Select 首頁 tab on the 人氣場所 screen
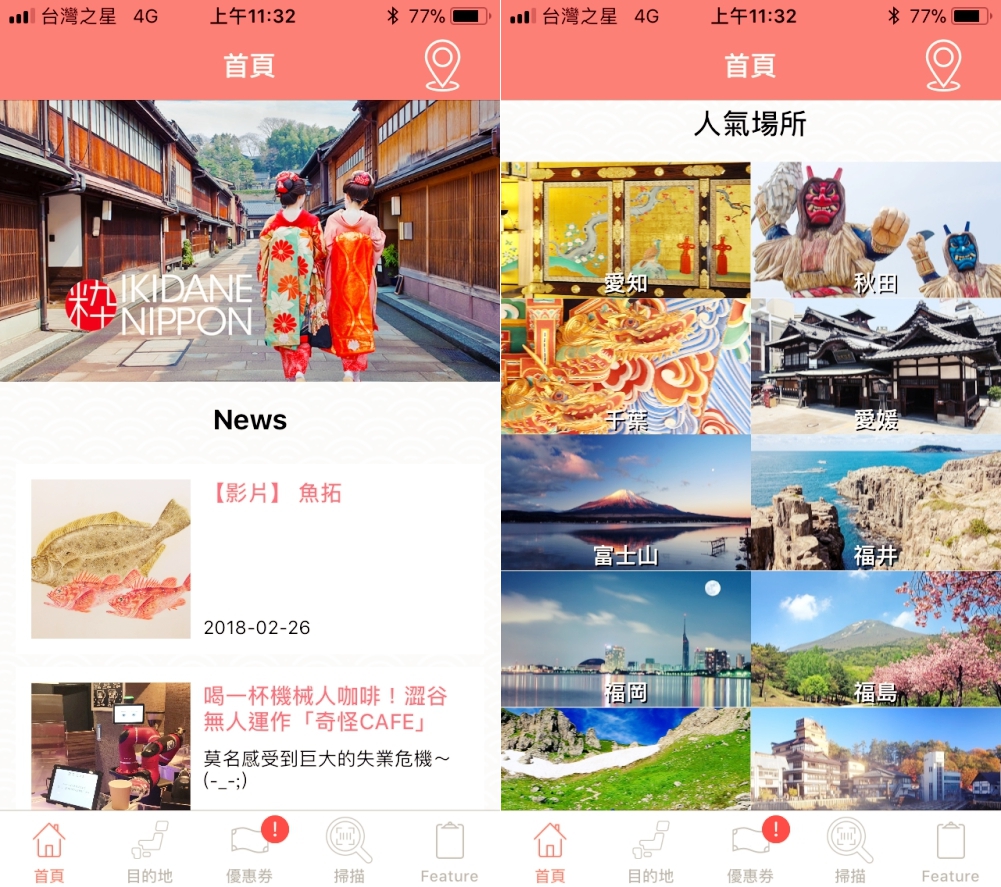 pos(549,850)
